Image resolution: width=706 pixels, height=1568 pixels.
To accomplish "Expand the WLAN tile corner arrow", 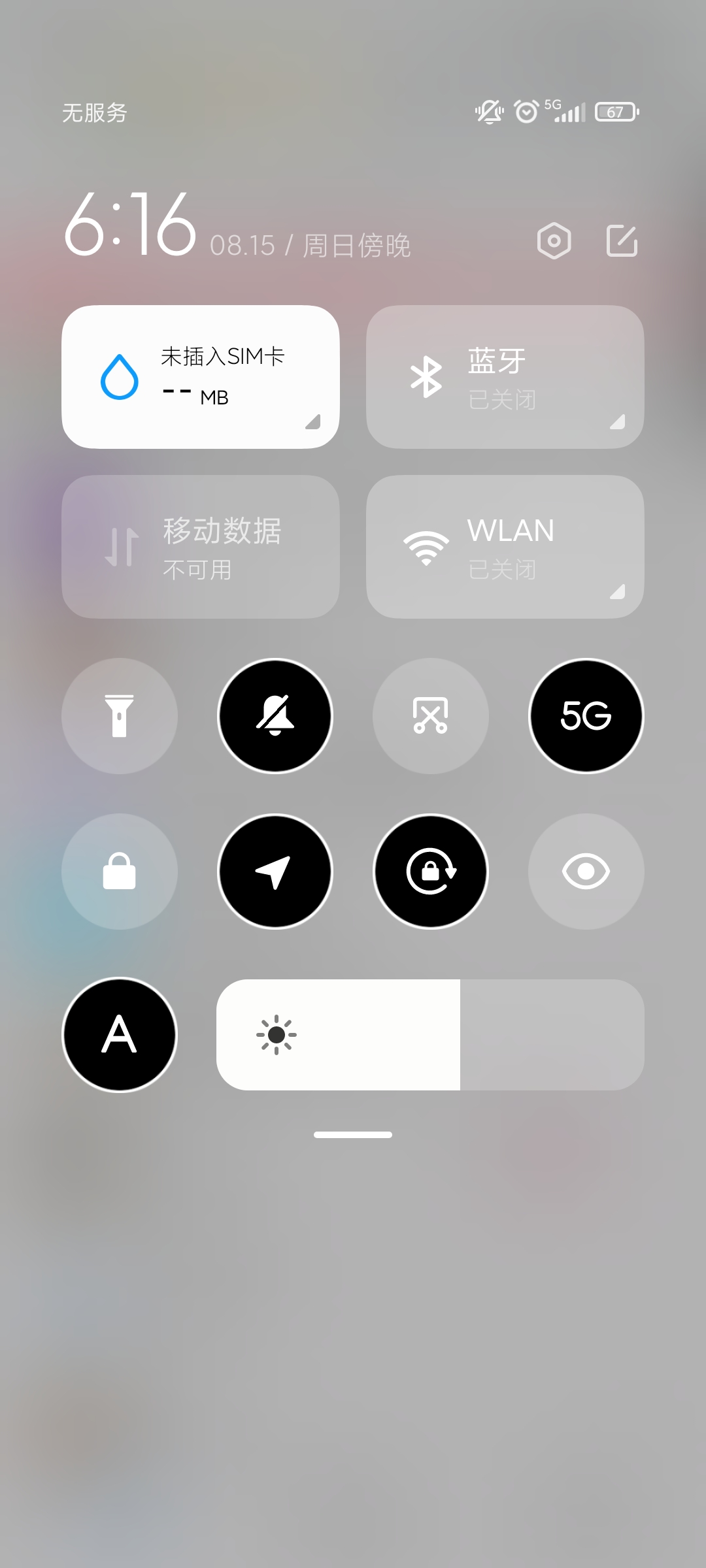I will pyautogui.click(x=617, y=591).
